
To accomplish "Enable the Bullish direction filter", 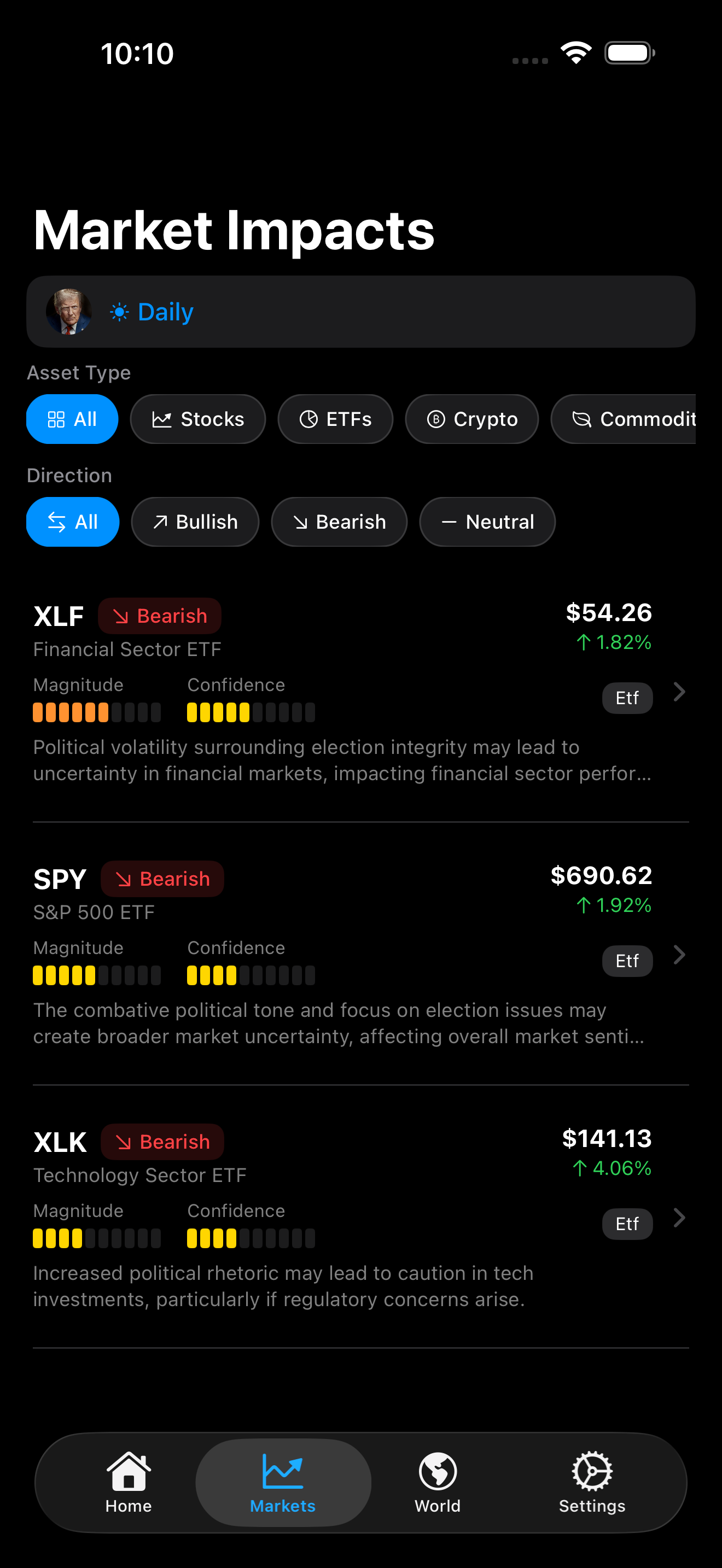I will tap(195, 522).
